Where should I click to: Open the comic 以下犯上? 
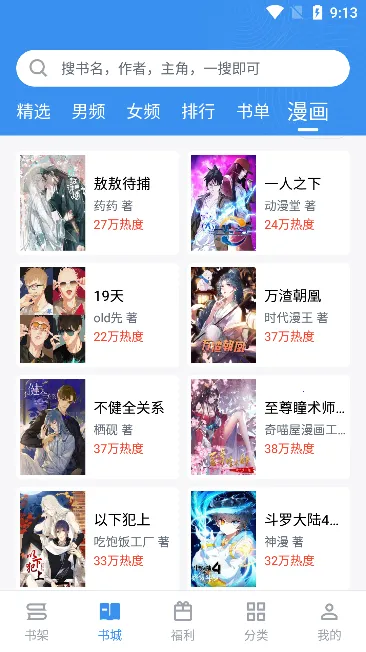point(98,539)
